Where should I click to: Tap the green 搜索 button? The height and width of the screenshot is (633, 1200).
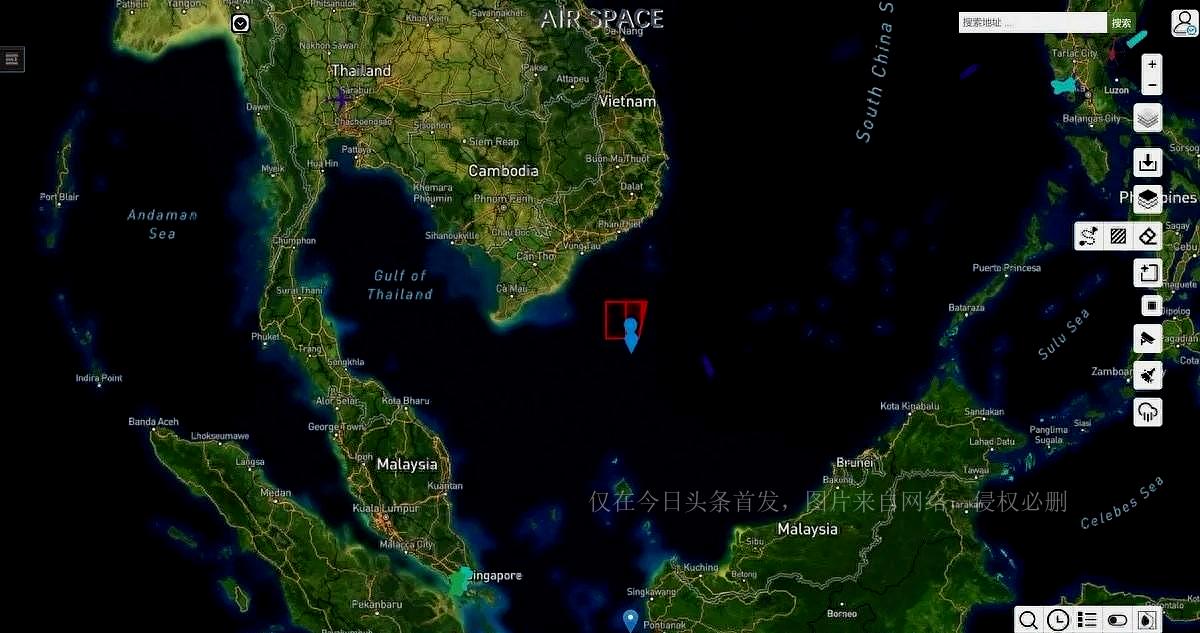point(1121,23)
